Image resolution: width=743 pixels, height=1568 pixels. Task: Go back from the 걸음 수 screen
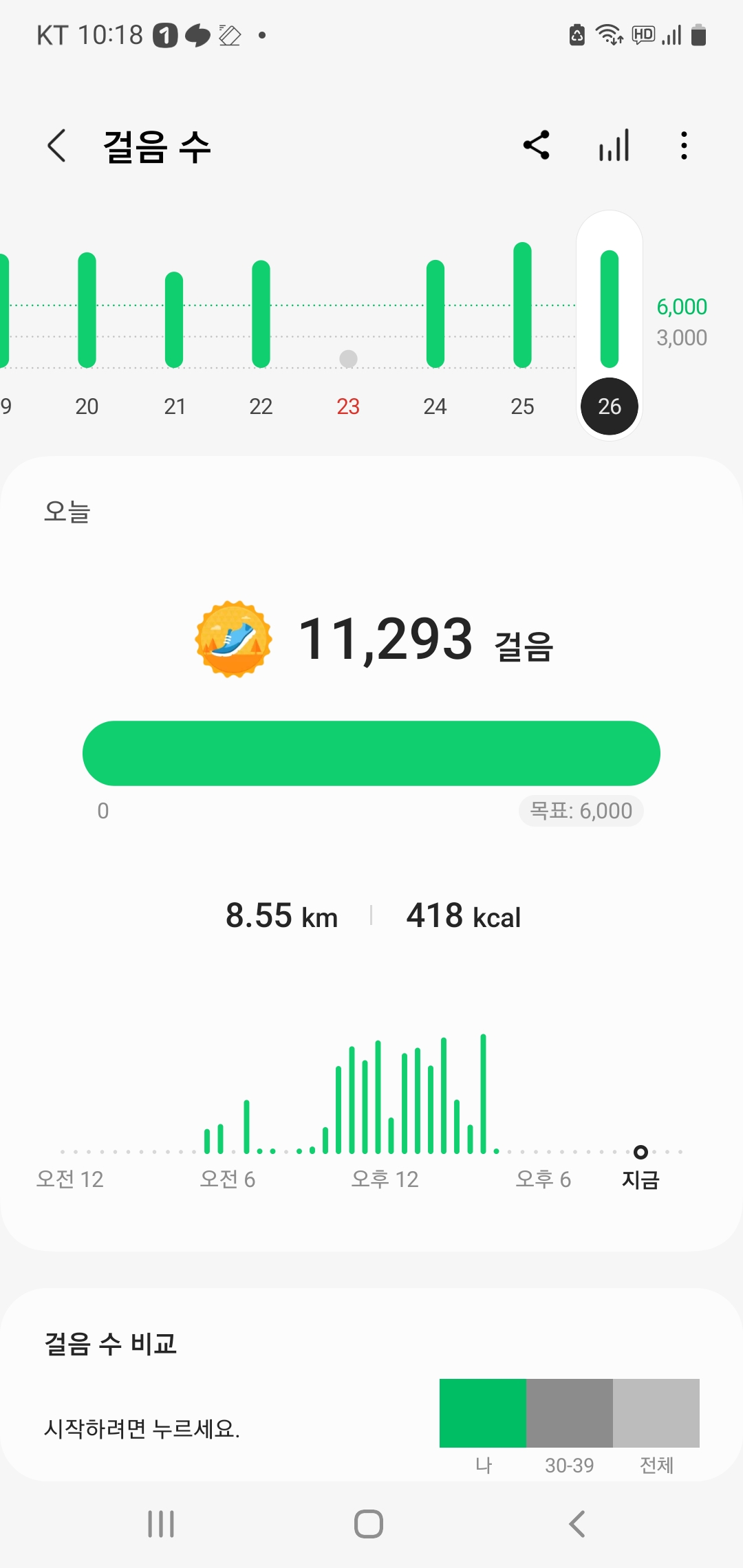(x=57, y=146)
